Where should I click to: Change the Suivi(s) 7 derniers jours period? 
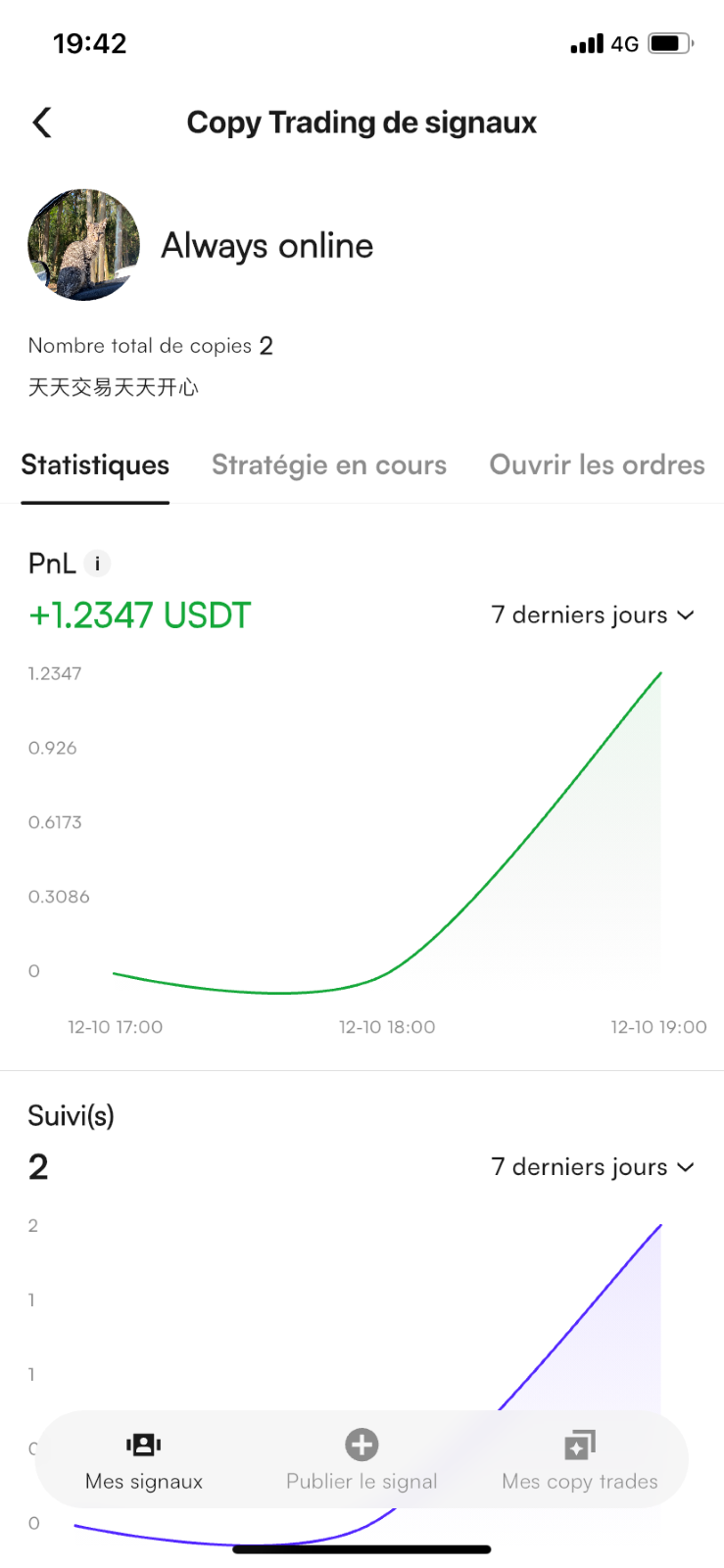click(593, 1167)
